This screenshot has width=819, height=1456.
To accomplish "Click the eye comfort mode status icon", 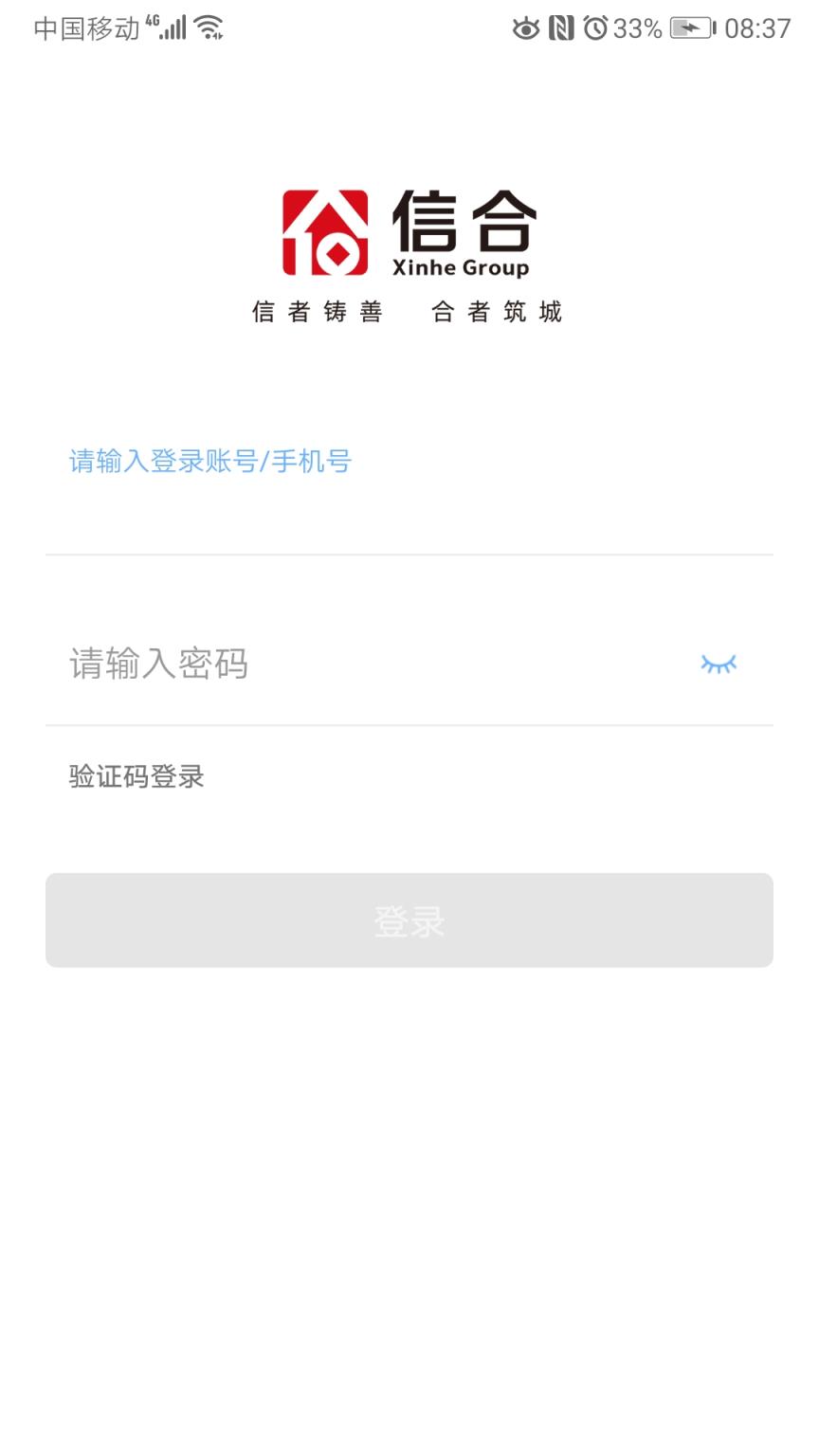I will 527,28.
